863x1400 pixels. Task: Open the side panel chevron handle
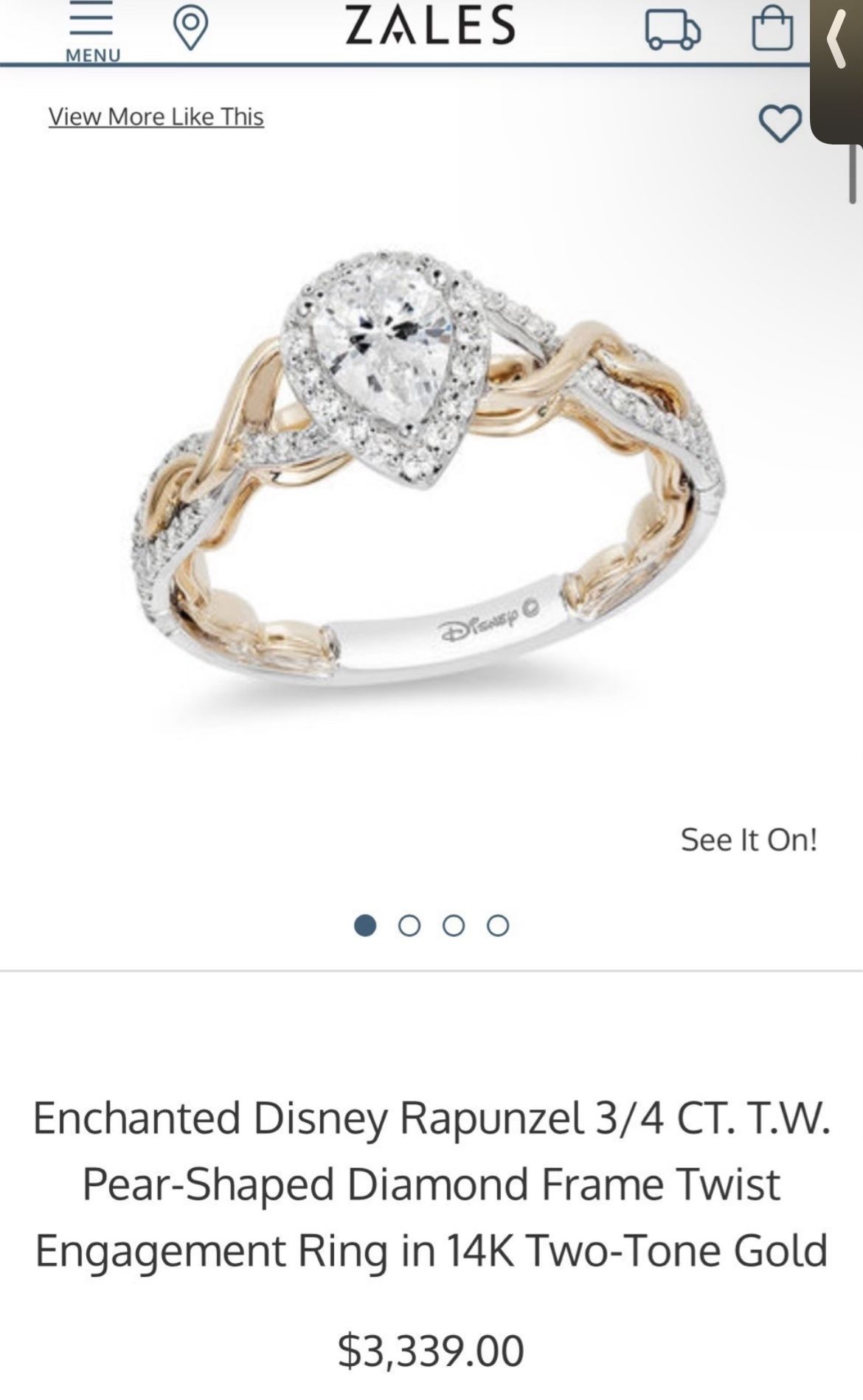836,70
